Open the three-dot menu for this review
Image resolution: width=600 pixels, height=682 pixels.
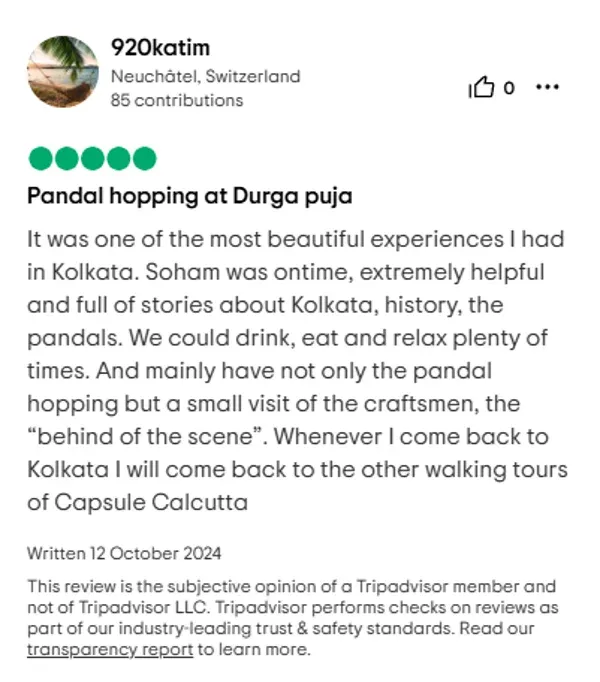[x=547, y=87]
